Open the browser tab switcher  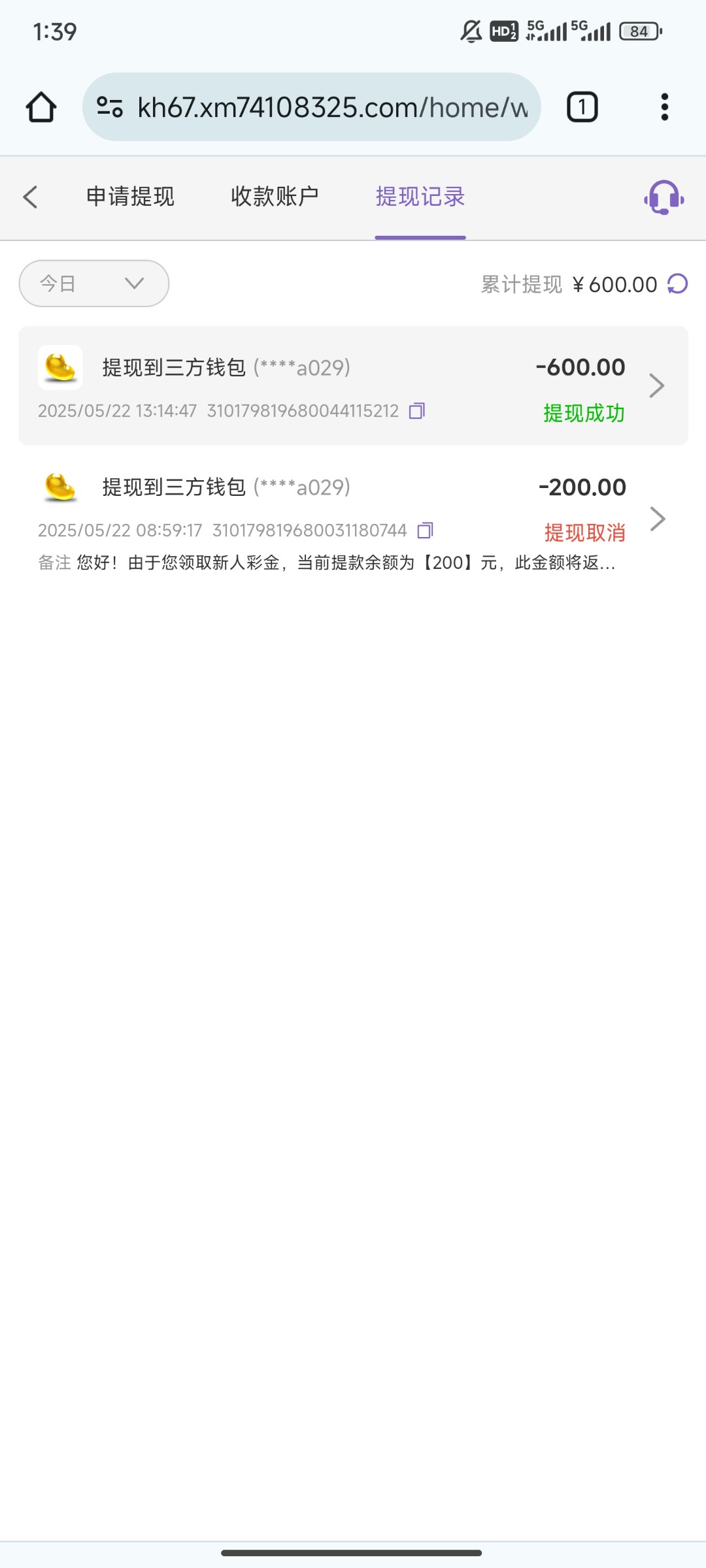582,107
